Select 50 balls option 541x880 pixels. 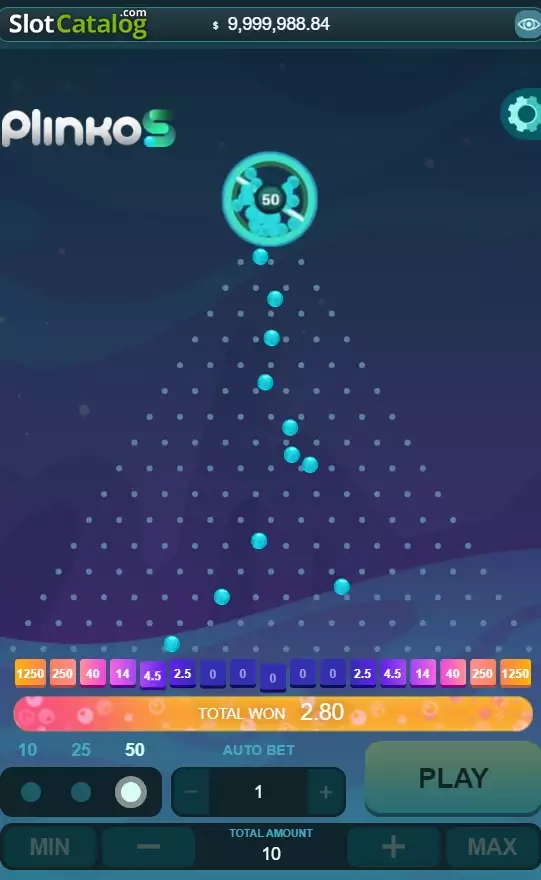point(131,792)
